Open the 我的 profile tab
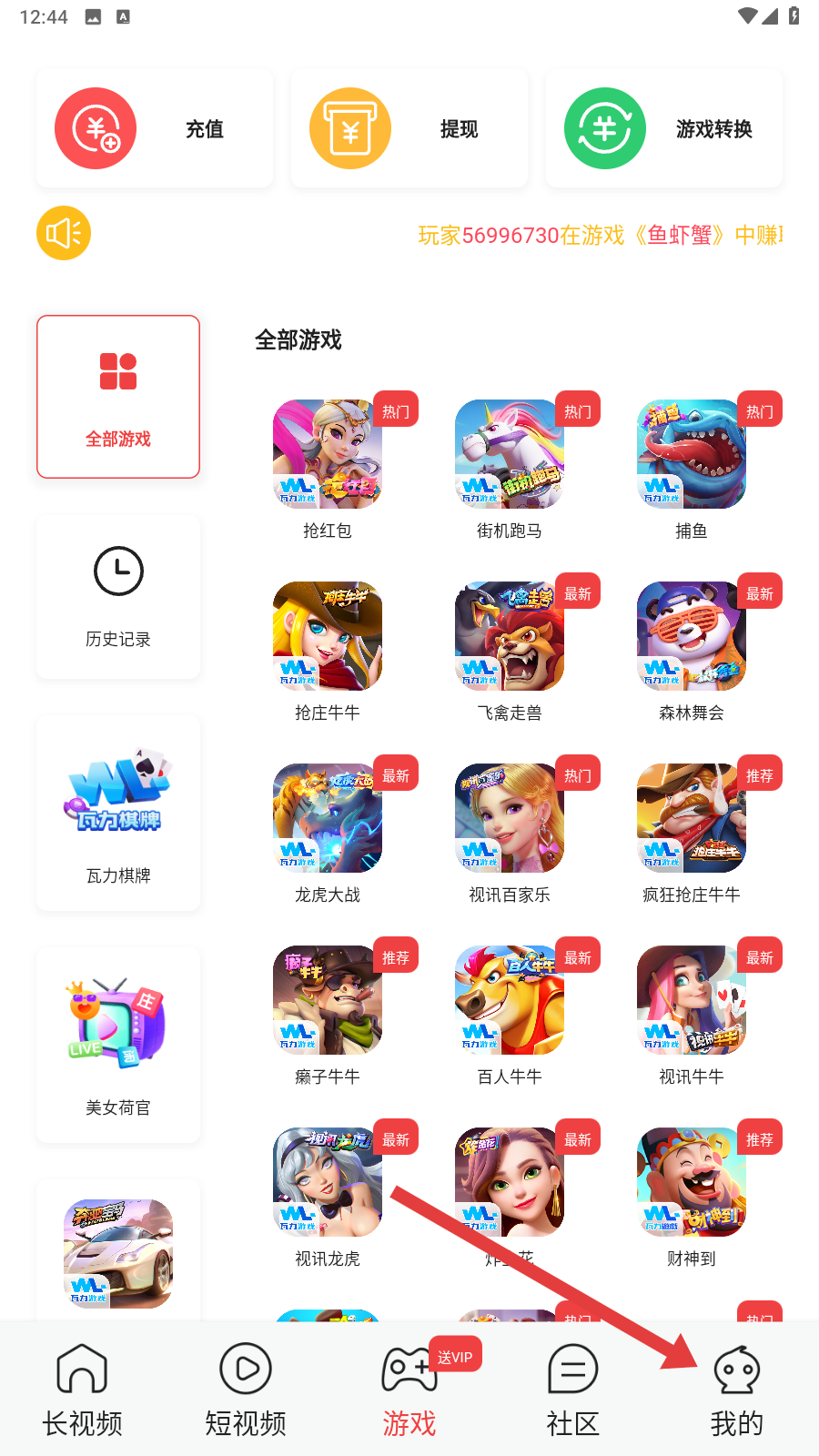This screenshot has height=1456, width=819. click(x=737, y=1389)
